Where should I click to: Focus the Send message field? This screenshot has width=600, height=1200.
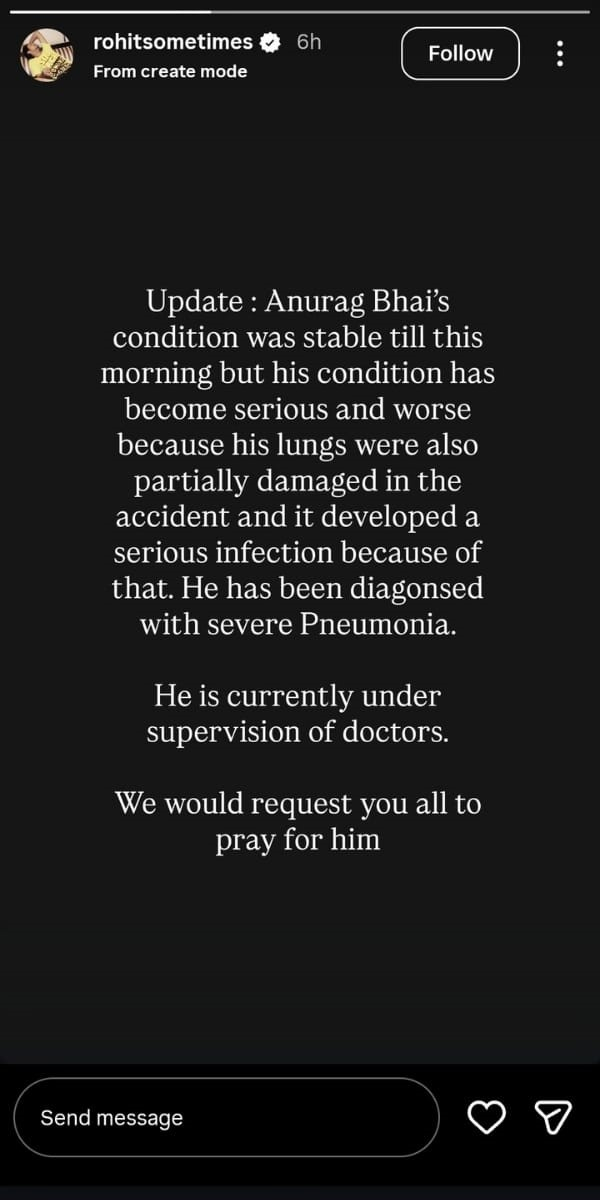click(x=226, y=1117)
